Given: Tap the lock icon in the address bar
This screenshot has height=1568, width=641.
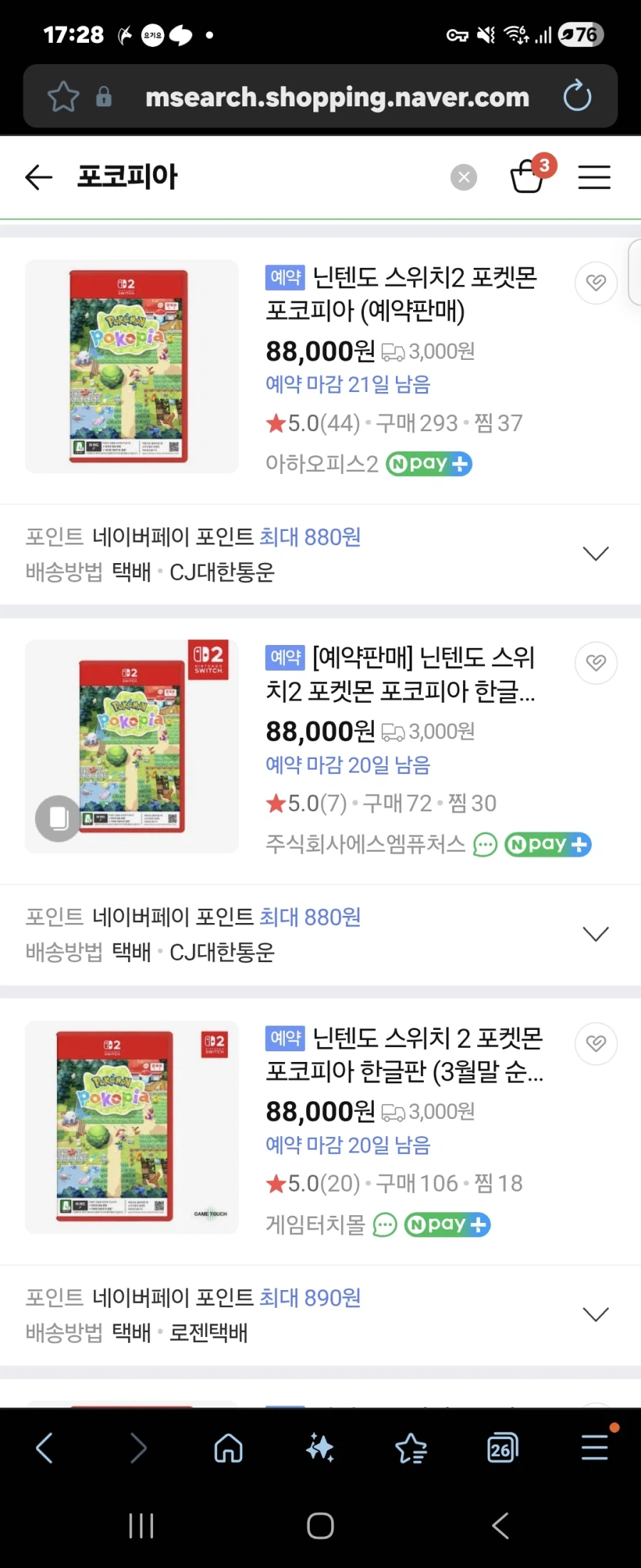Looking at the screenshot, I should click(103, 96).
